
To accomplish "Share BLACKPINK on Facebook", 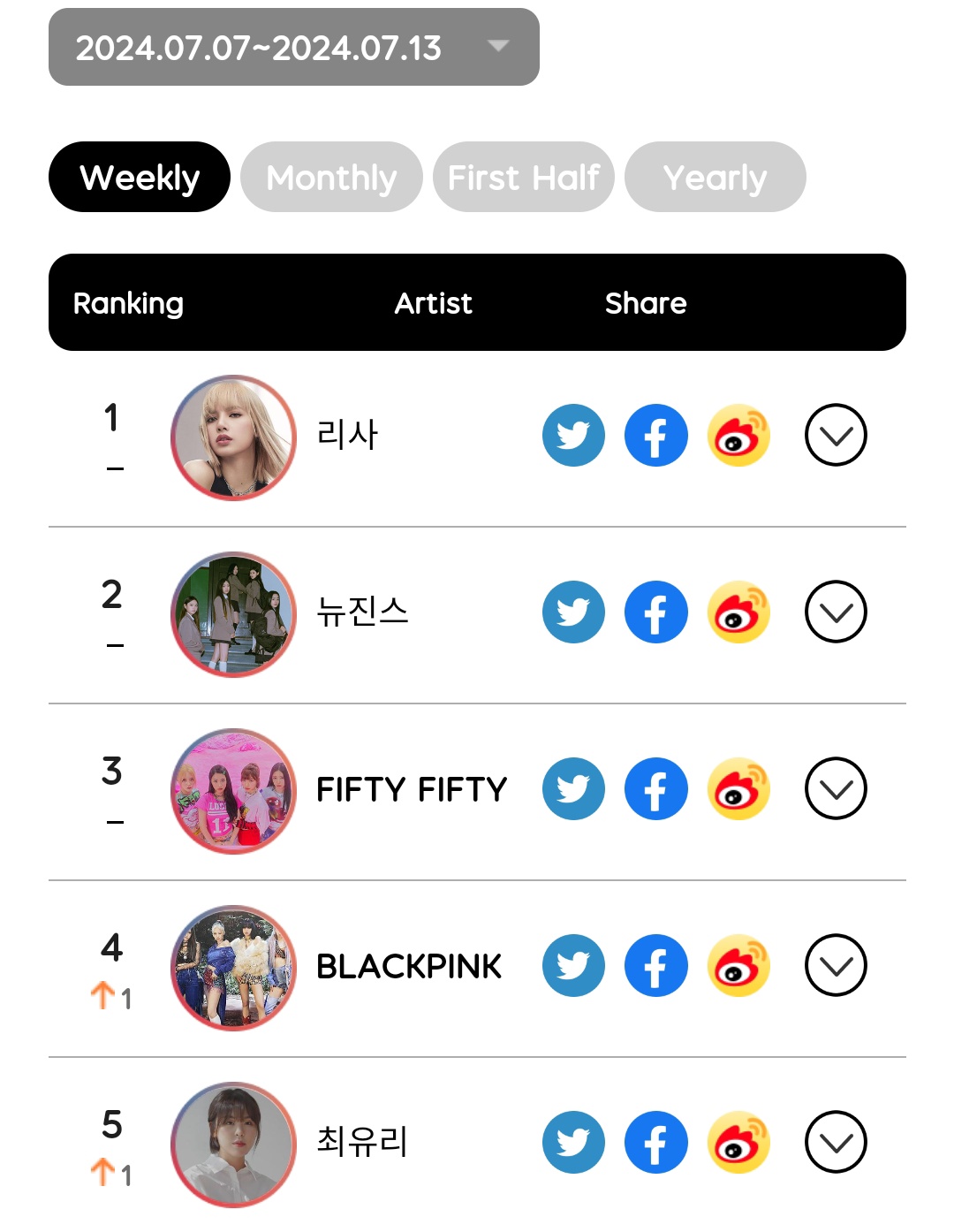I will coord(655,966).
